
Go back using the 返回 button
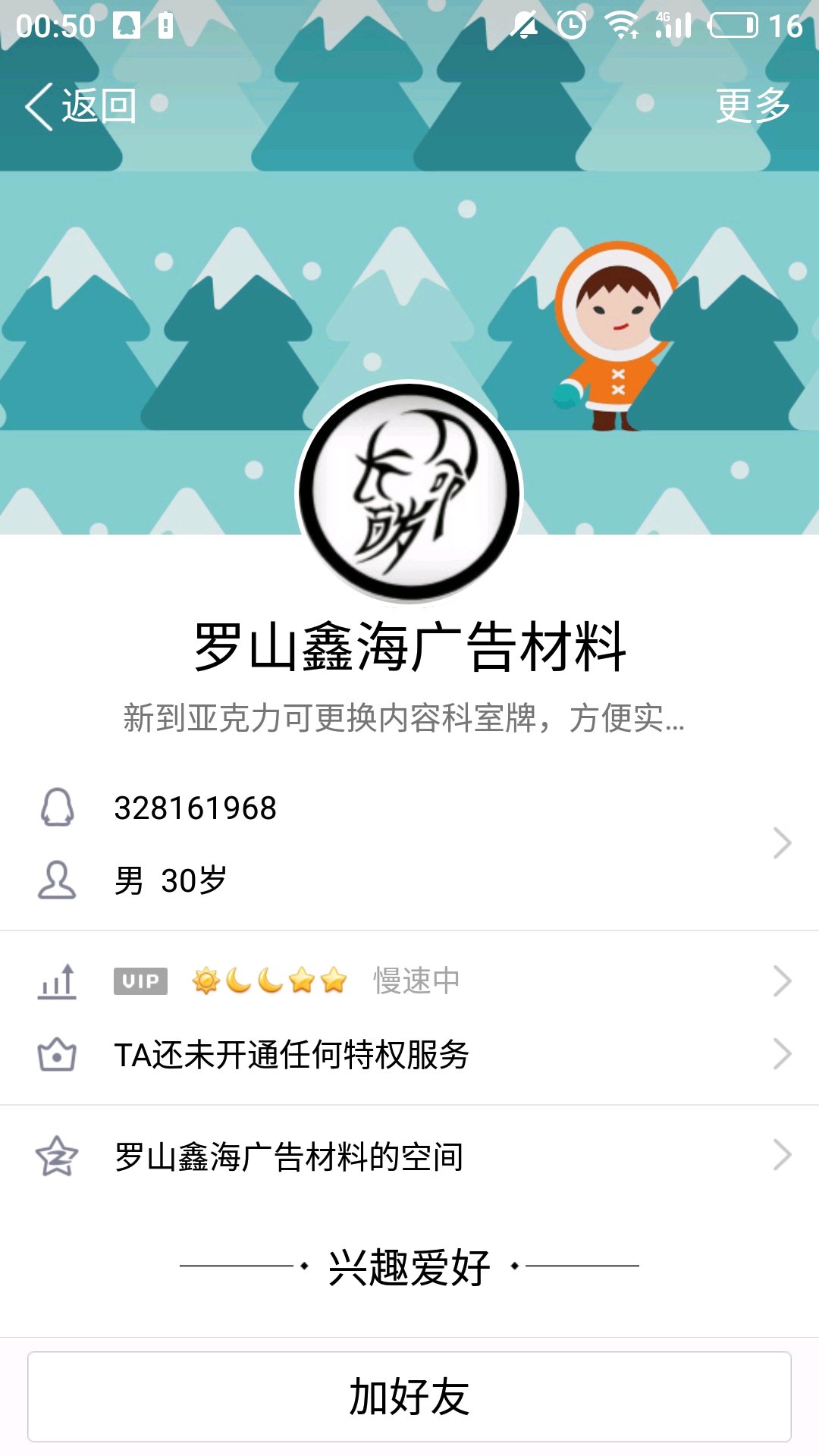click(82, 106)
